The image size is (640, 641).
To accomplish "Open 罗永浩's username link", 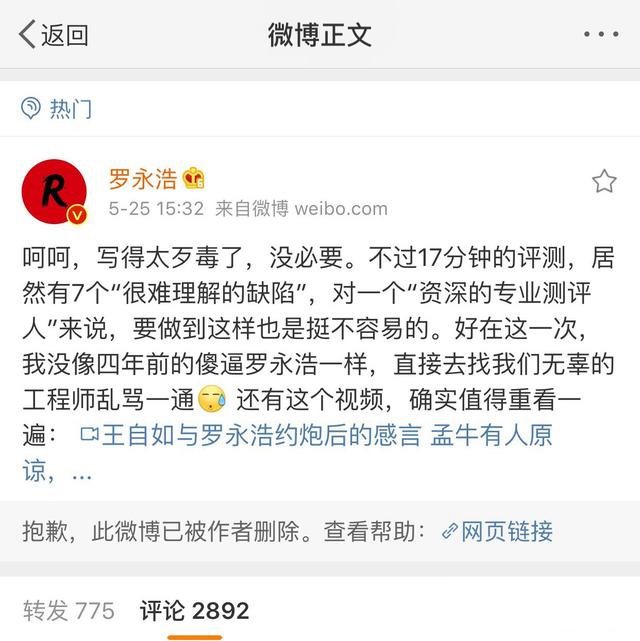I will [x=143, y=179].
